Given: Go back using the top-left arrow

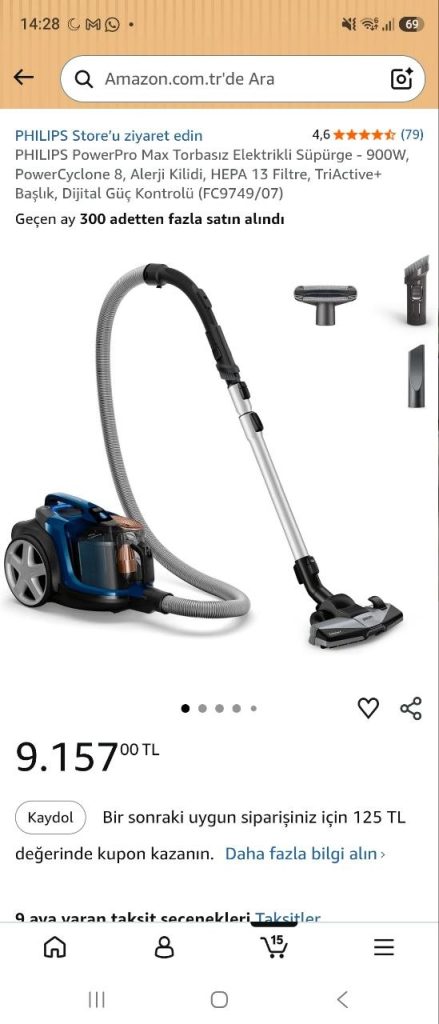Looking at the screenshot, I should tap(24, 78).
